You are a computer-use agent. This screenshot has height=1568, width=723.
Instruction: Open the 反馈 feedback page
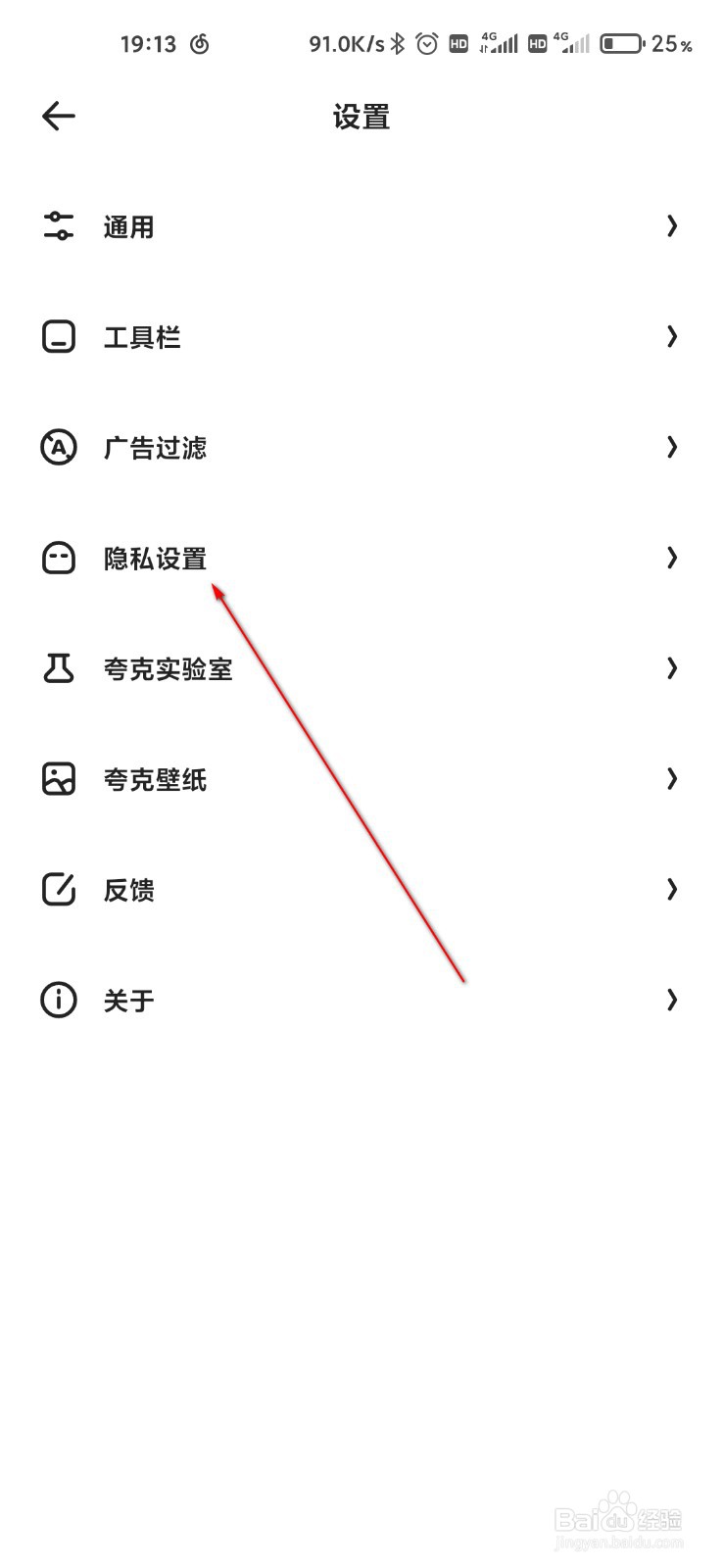129,890
